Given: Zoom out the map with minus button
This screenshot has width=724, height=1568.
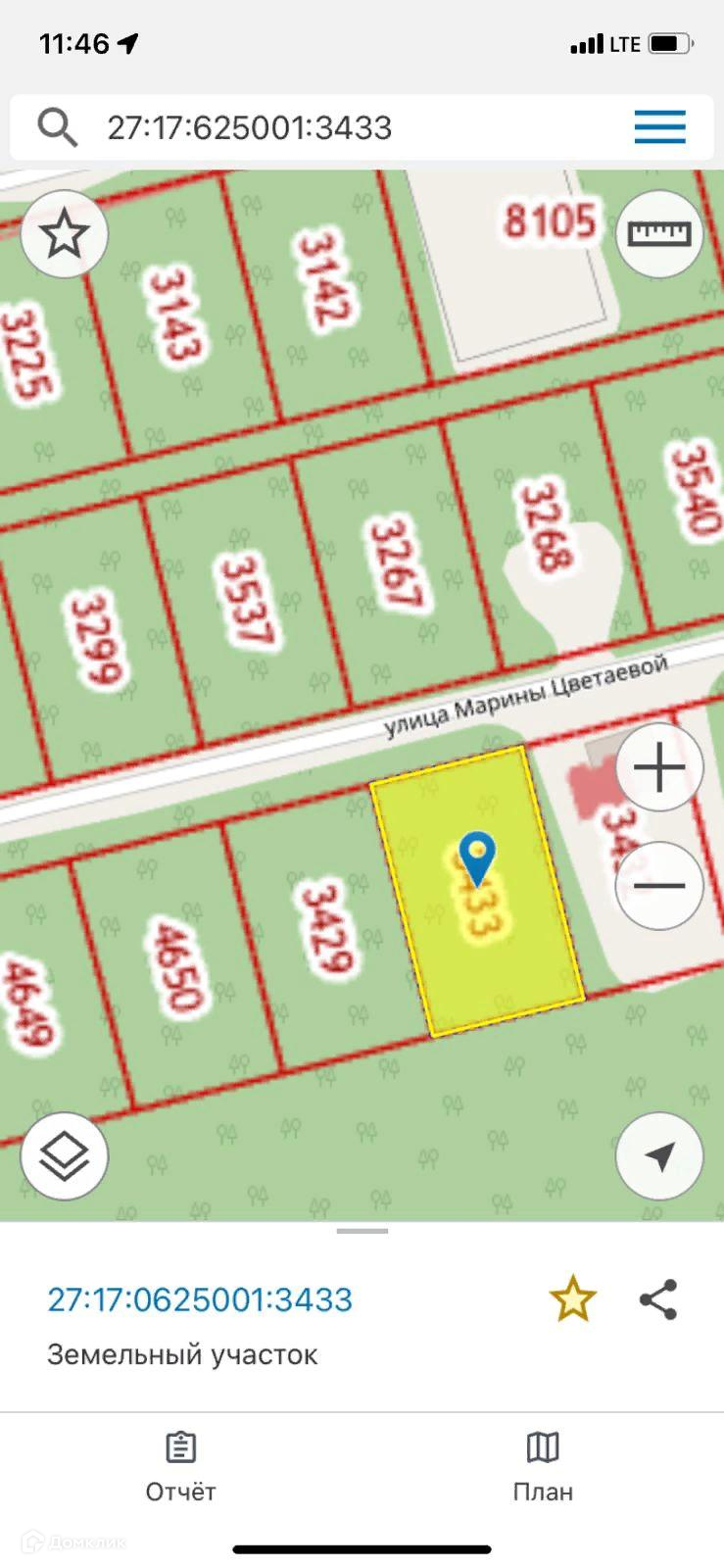Looking at the screenshot, I should click(x=659, y=886).
